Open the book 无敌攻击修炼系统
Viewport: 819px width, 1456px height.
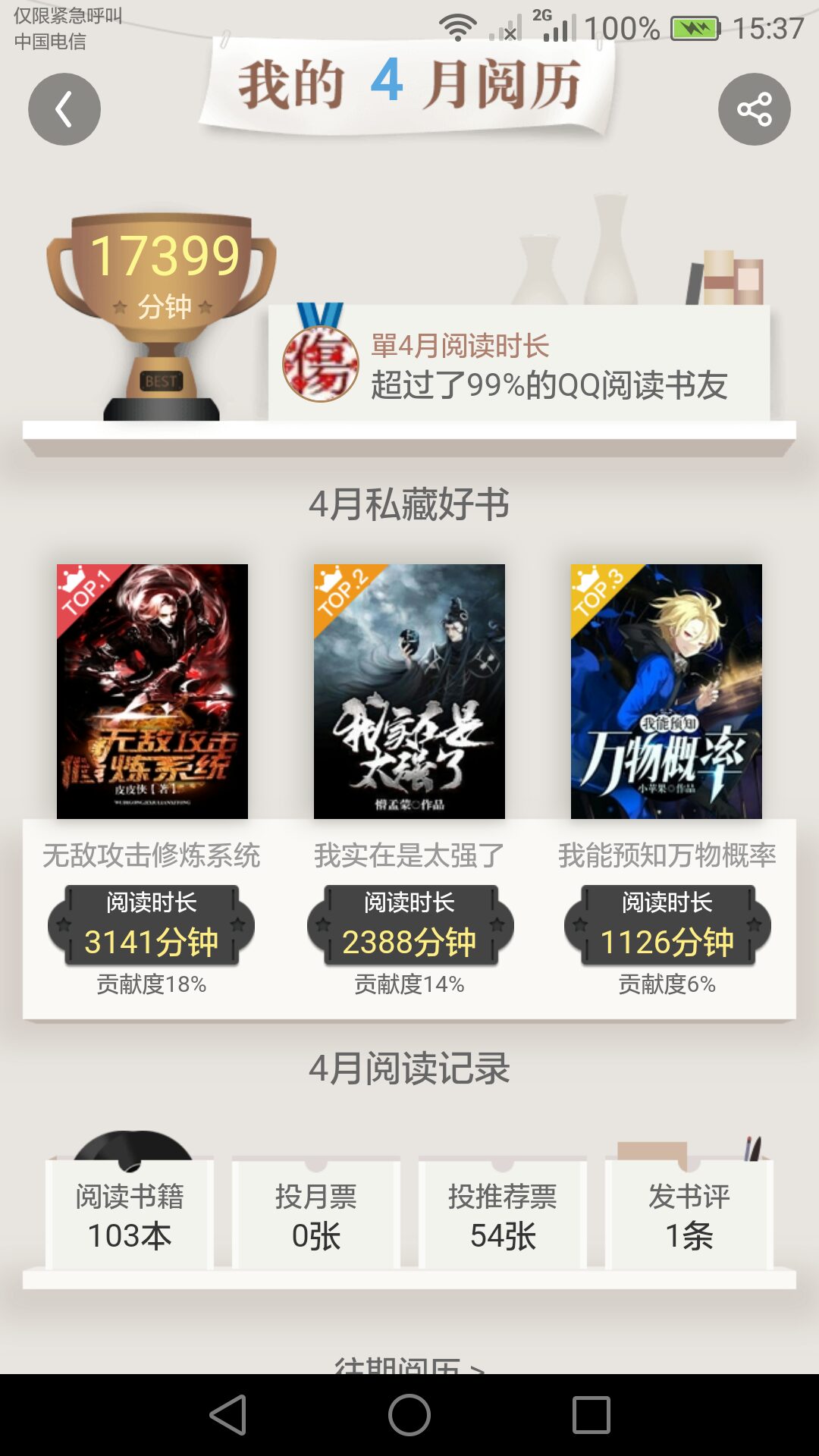(x=152, y=691)
